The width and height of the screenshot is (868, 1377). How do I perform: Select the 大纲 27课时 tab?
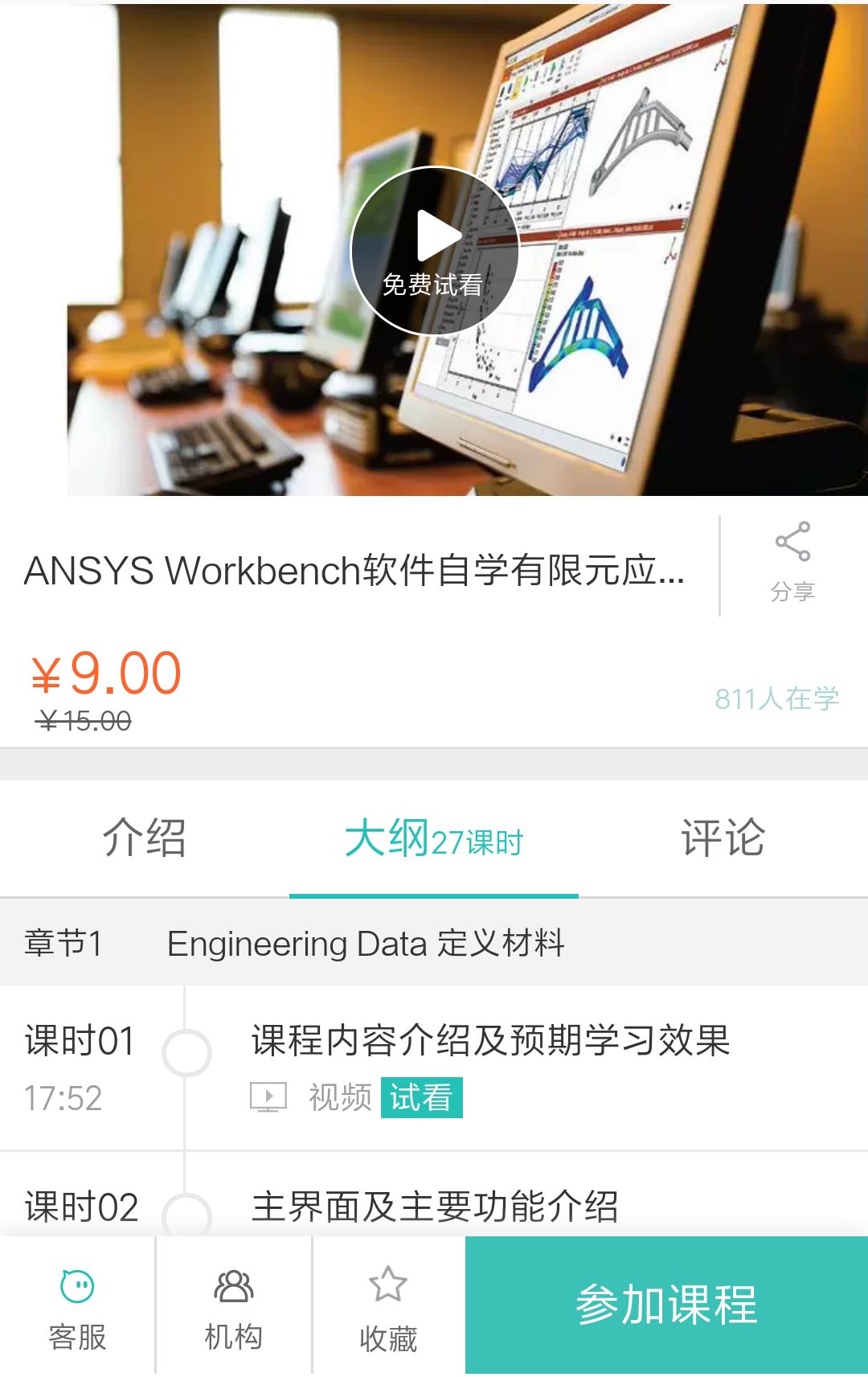(x=434, y=838)
